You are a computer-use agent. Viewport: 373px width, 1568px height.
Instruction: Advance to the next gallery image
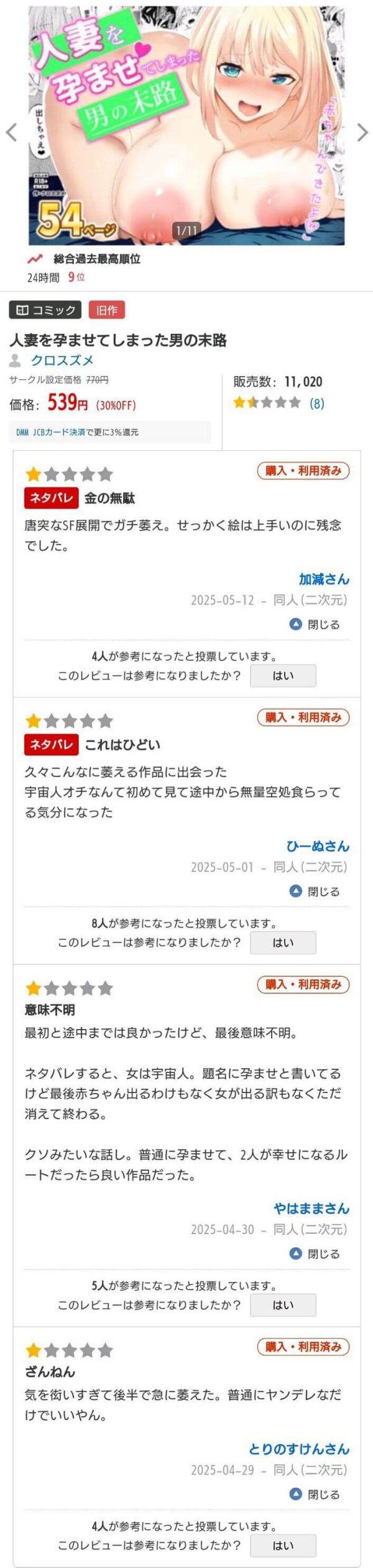362,132
